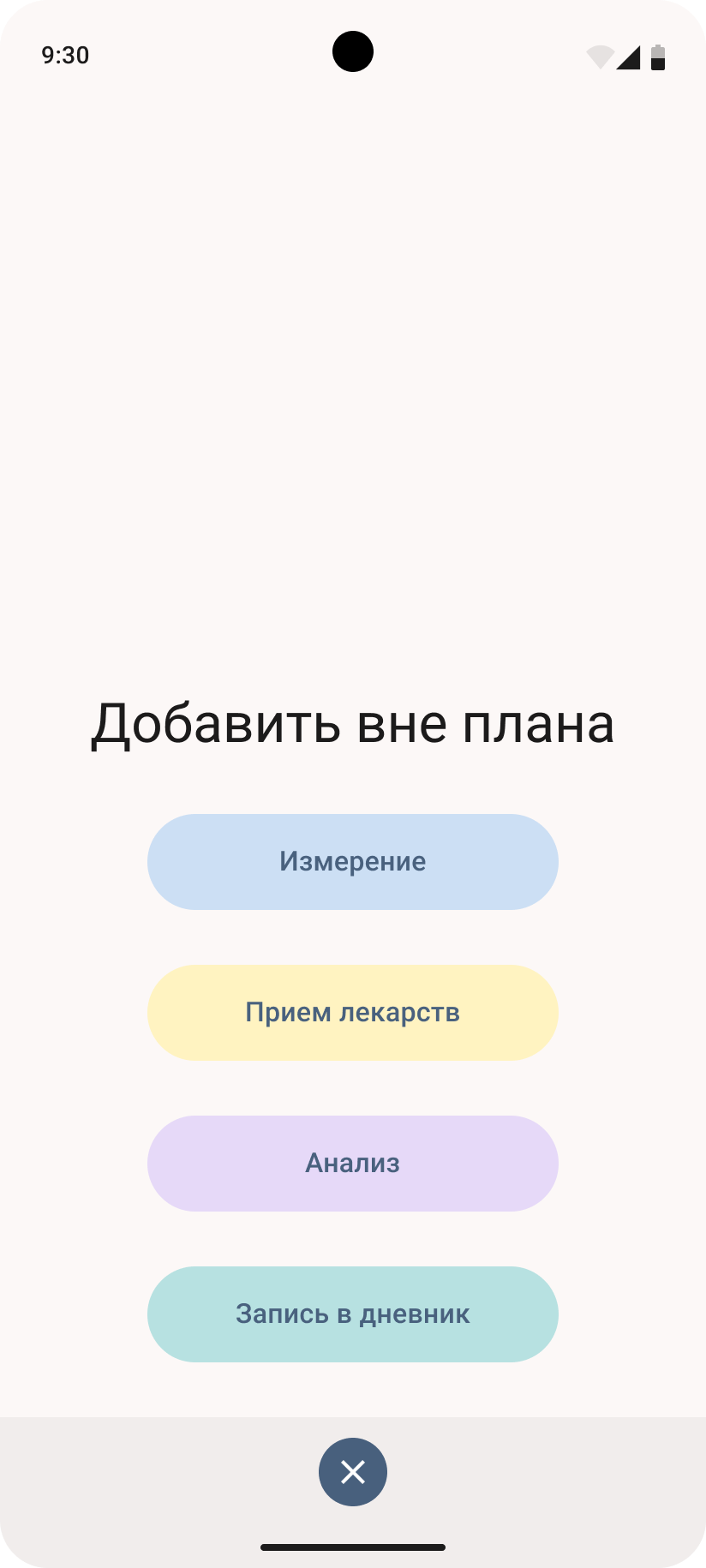Image resolution: width=706 pixels, height=1568 pixels.
Task: Close the add menu with X
Action: click(352, 1471)
